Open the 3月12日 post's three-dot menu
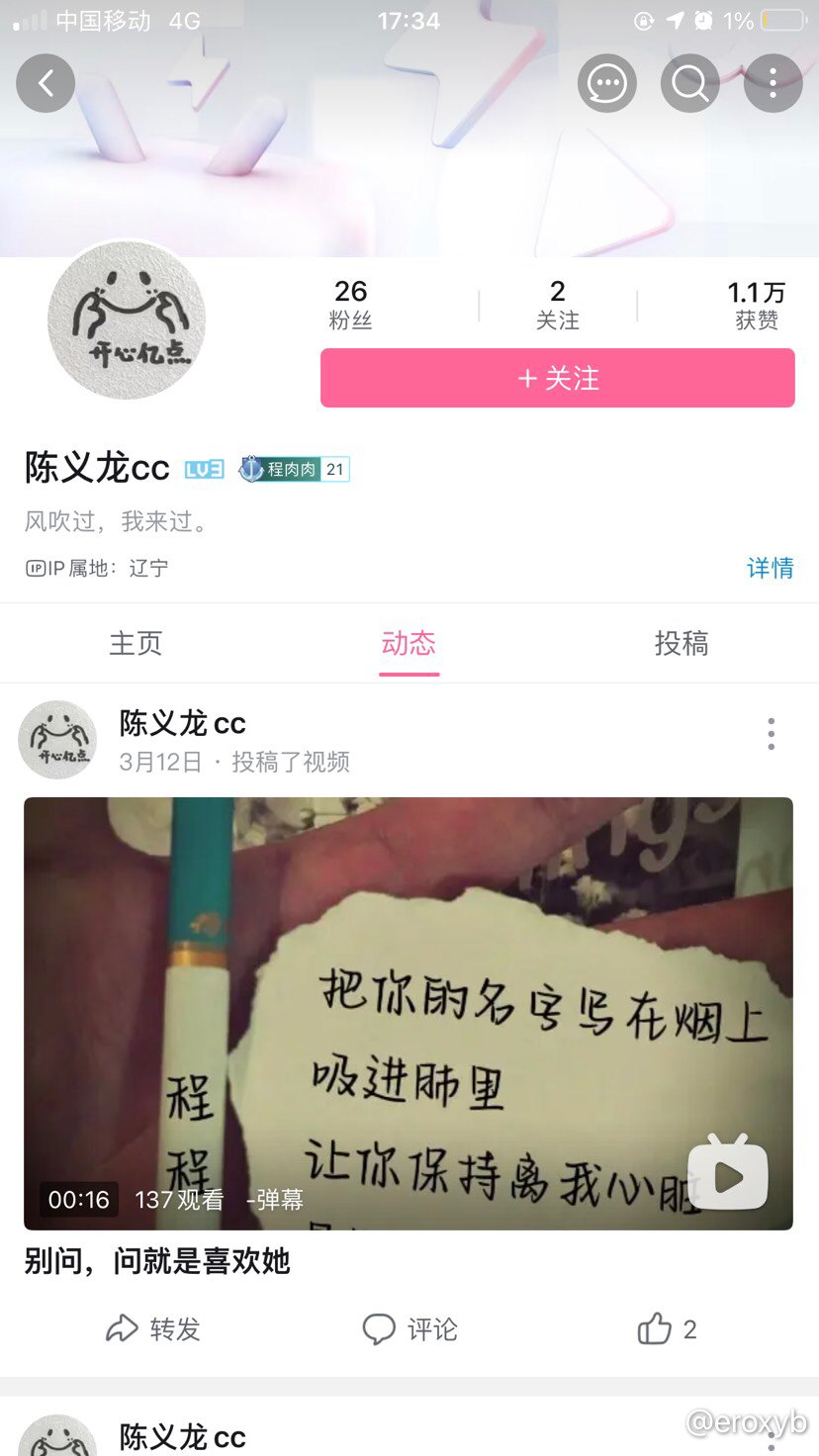 pyautogui.click(x=772, y=733)
